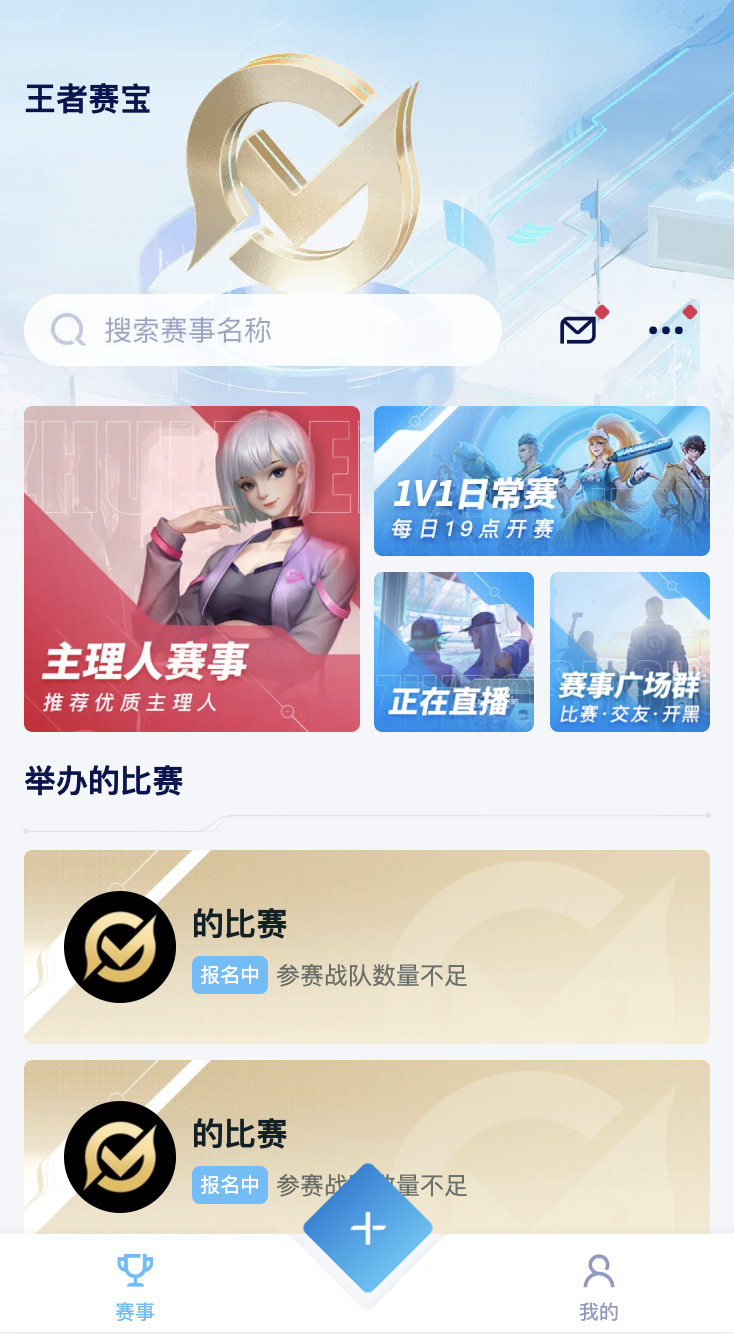Create a new match with the plus button
The image size is (734, 1334).
tap(368, 1228)
